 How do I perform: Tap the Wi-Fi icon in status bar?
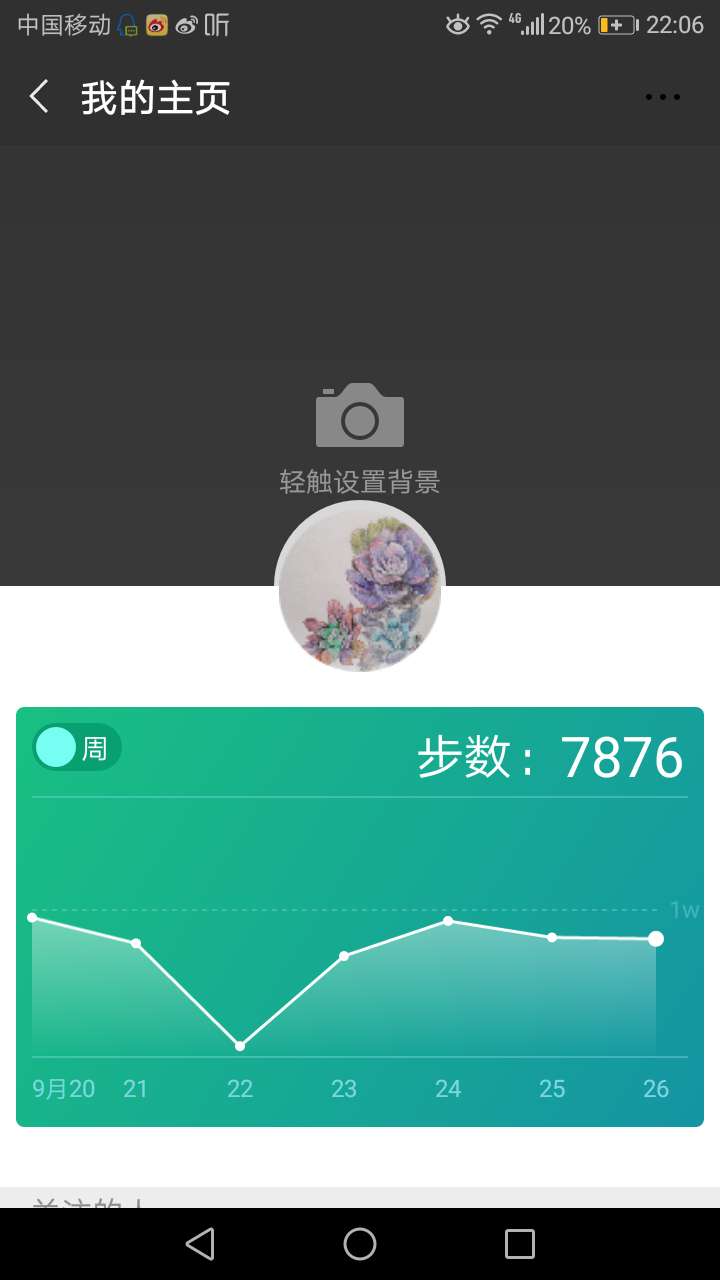[491, 24]
